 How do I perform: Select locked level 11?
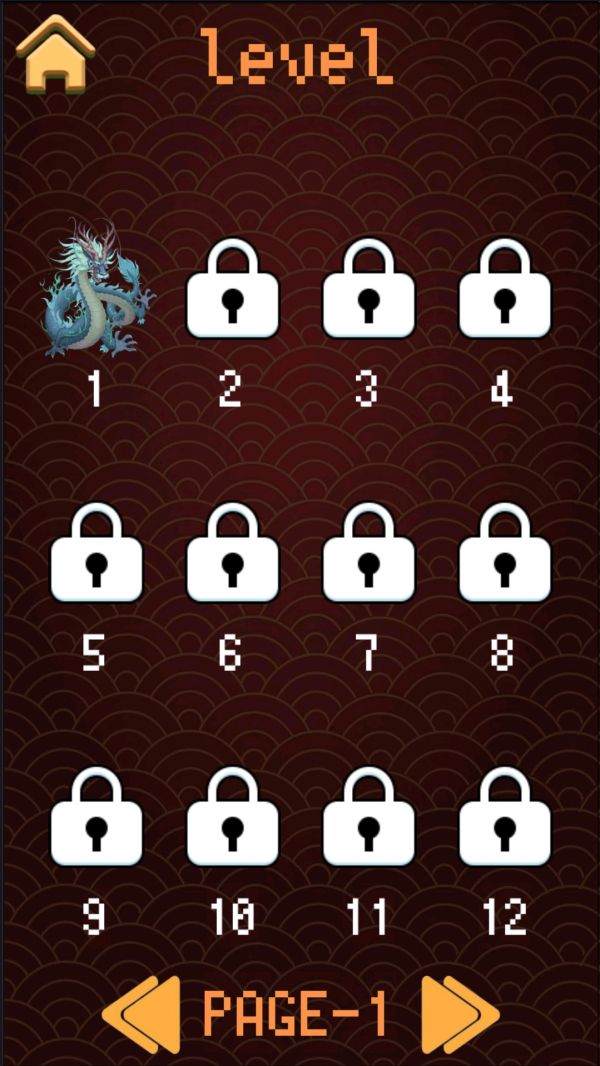[368, 818]
